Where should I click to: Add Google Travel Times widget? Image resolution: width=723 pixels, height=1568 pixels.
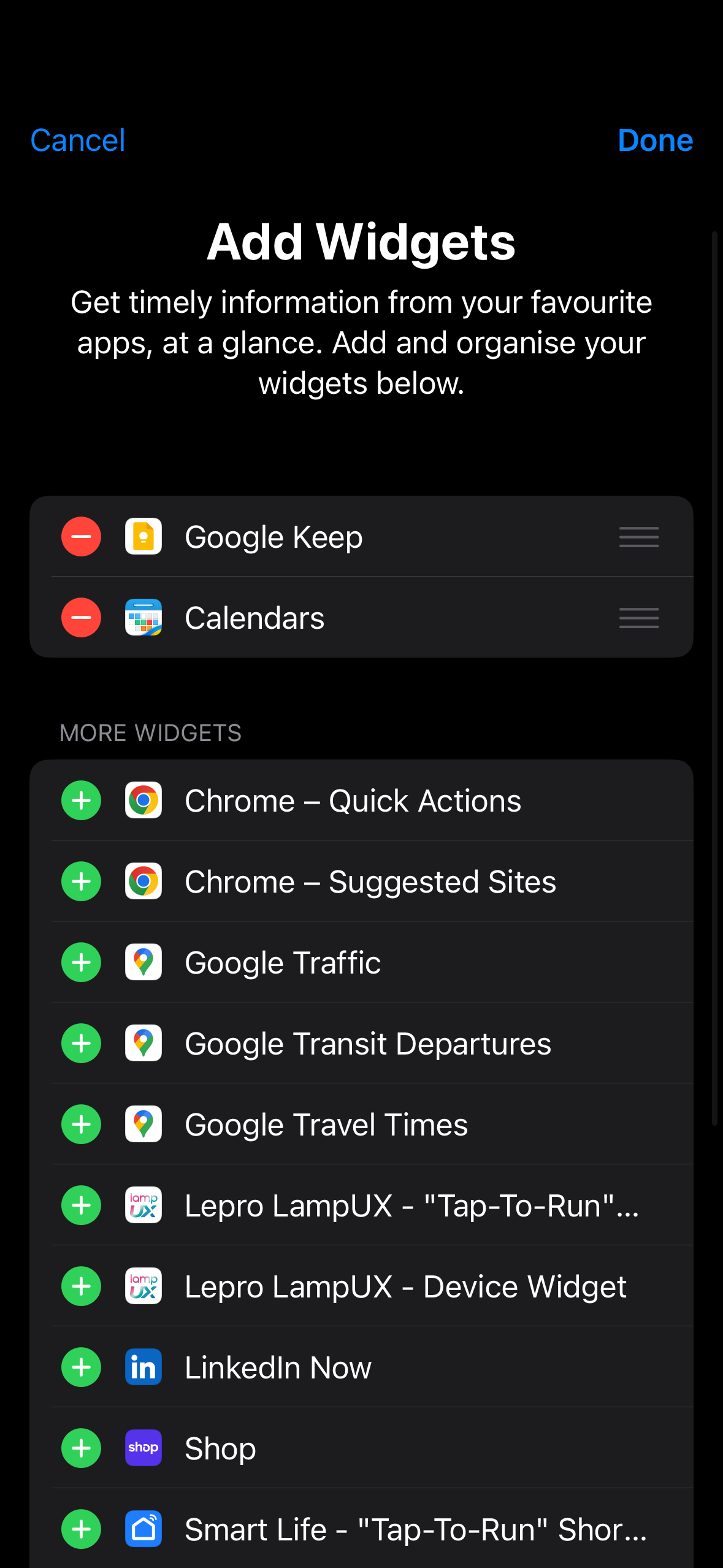(81, 1124)
